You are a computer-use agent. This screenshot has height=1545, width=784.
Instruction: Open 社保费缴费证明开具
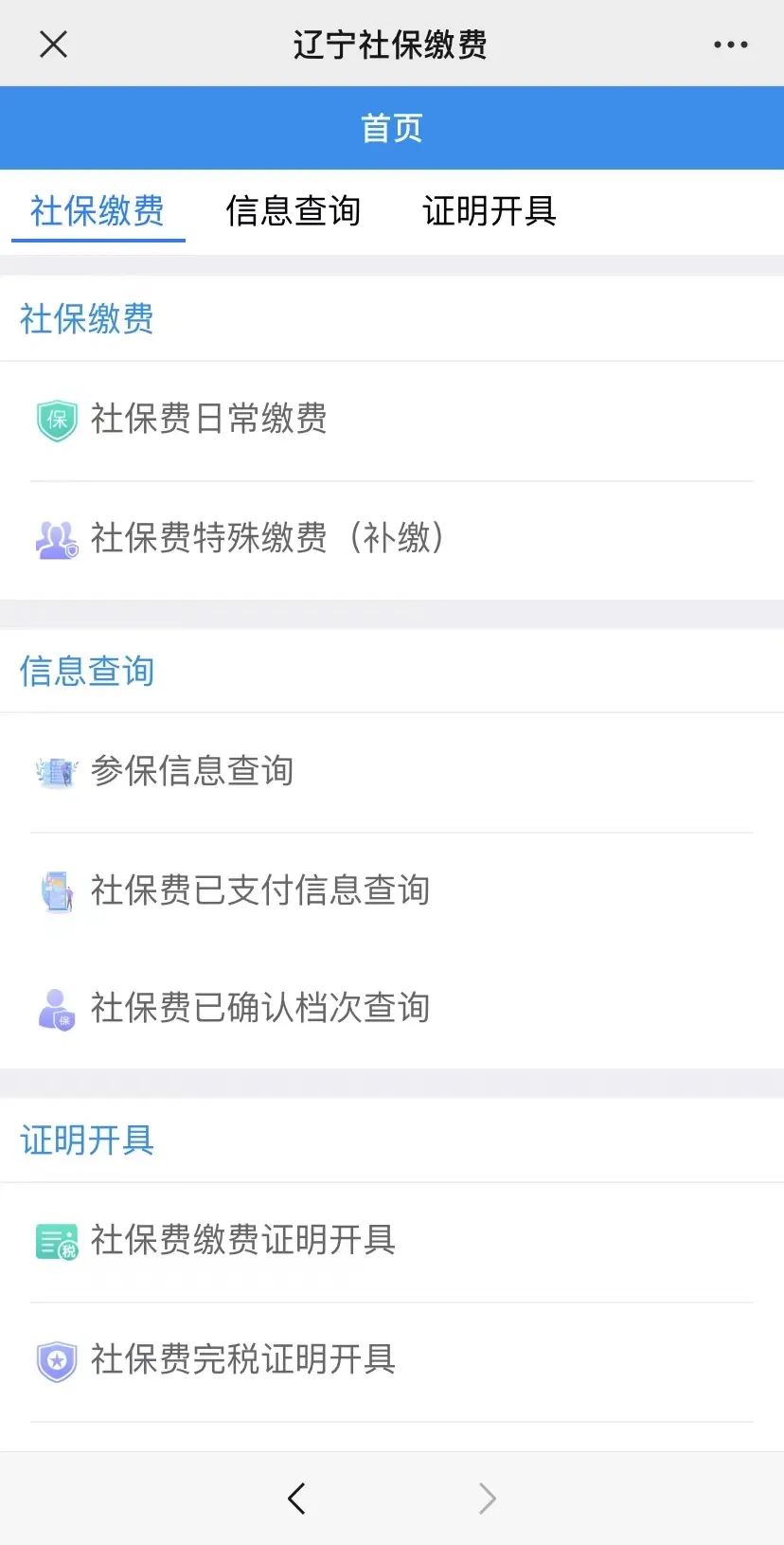392,1241
